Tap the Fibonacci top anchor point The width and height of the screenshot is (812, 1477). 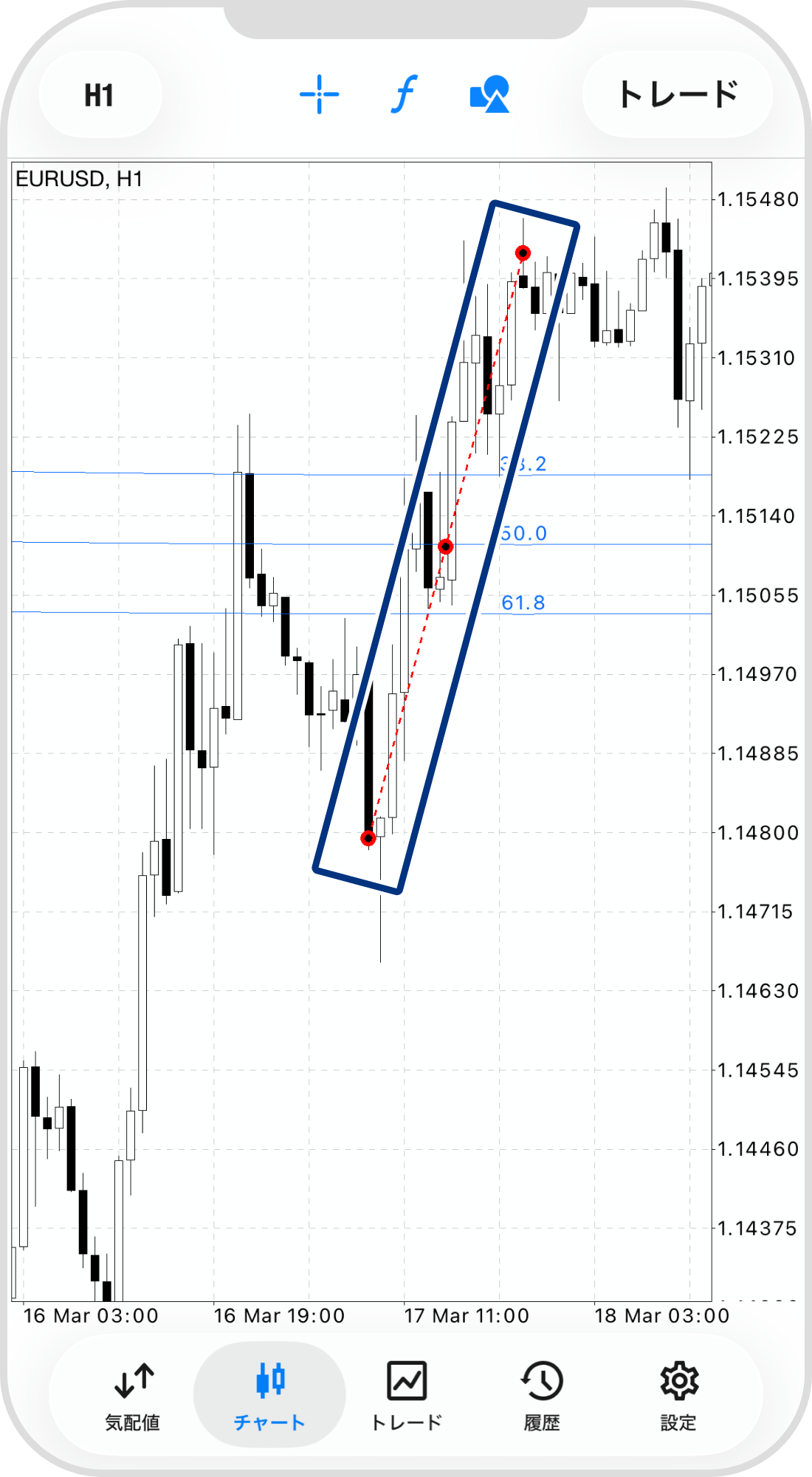pos(523,253)
